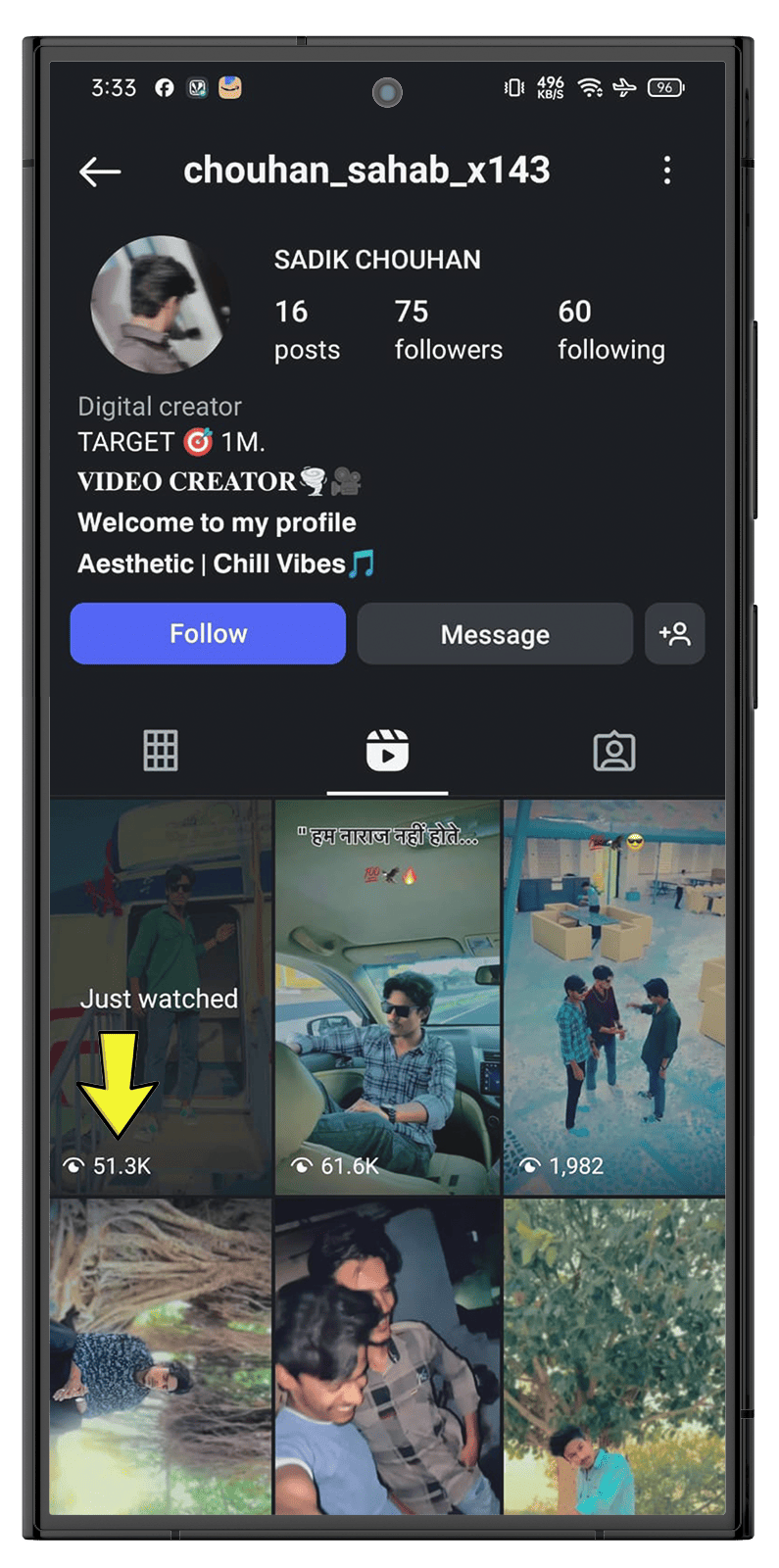Screen dimensions: 779x1568
Task: Follow chouhan_sahab_x143
Action: click(x=208, y=634)
